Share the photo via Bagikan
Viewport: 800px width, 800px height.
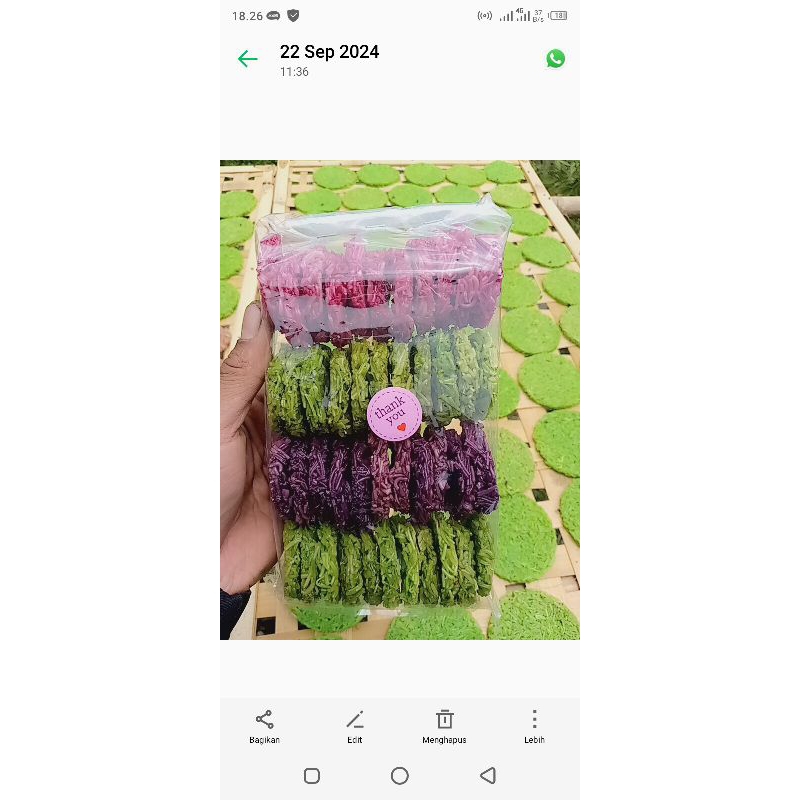(264, 726)
